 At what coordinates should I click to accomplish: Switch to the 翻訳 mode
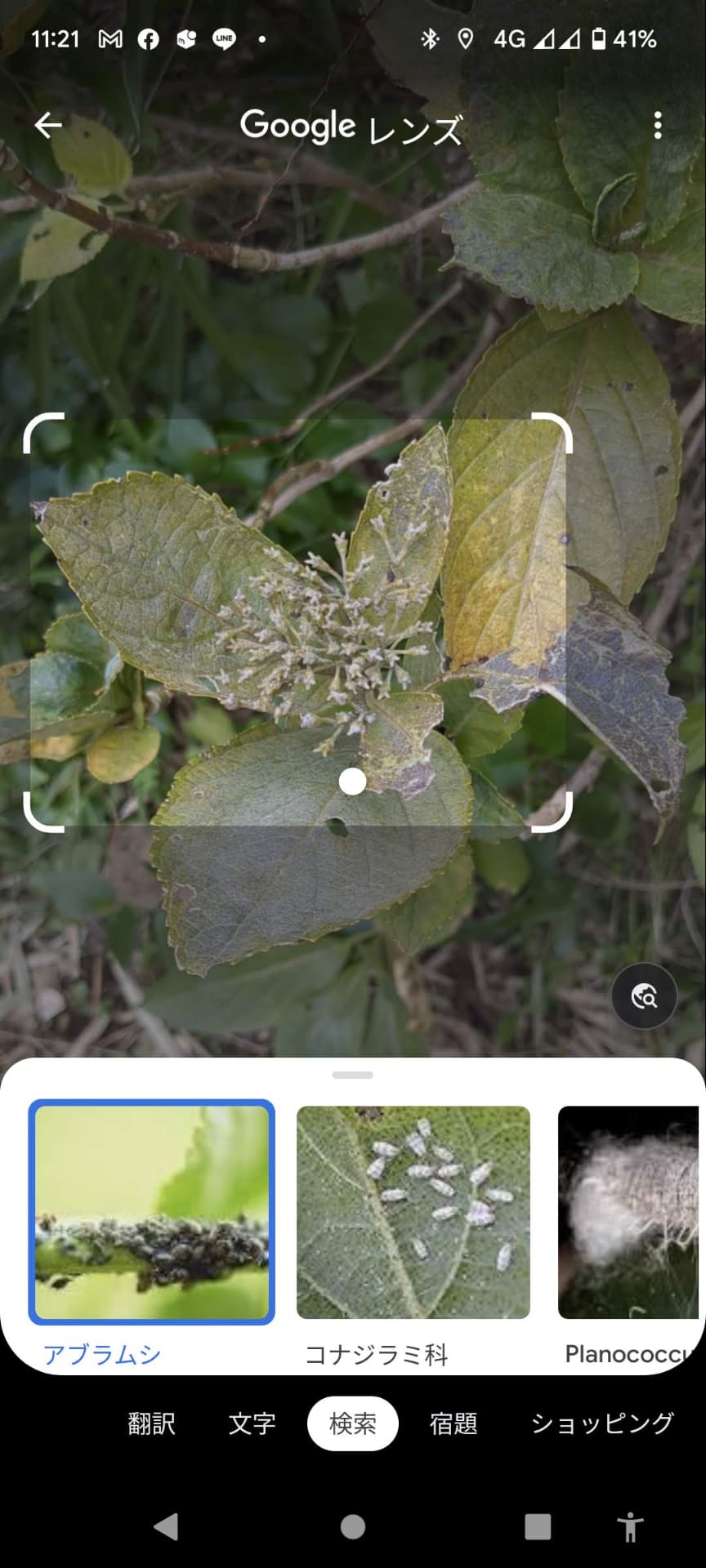coord(152,1423)
